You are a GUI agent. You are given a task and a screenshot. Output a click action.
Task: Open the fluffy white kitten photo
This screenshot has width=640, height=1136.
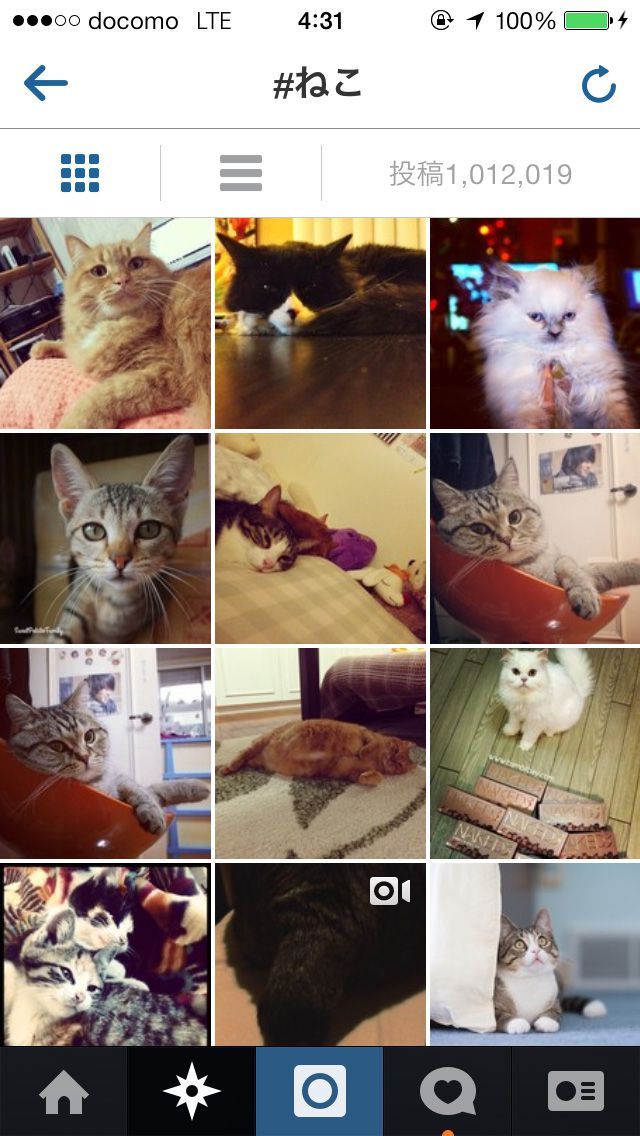pos(535,323)
